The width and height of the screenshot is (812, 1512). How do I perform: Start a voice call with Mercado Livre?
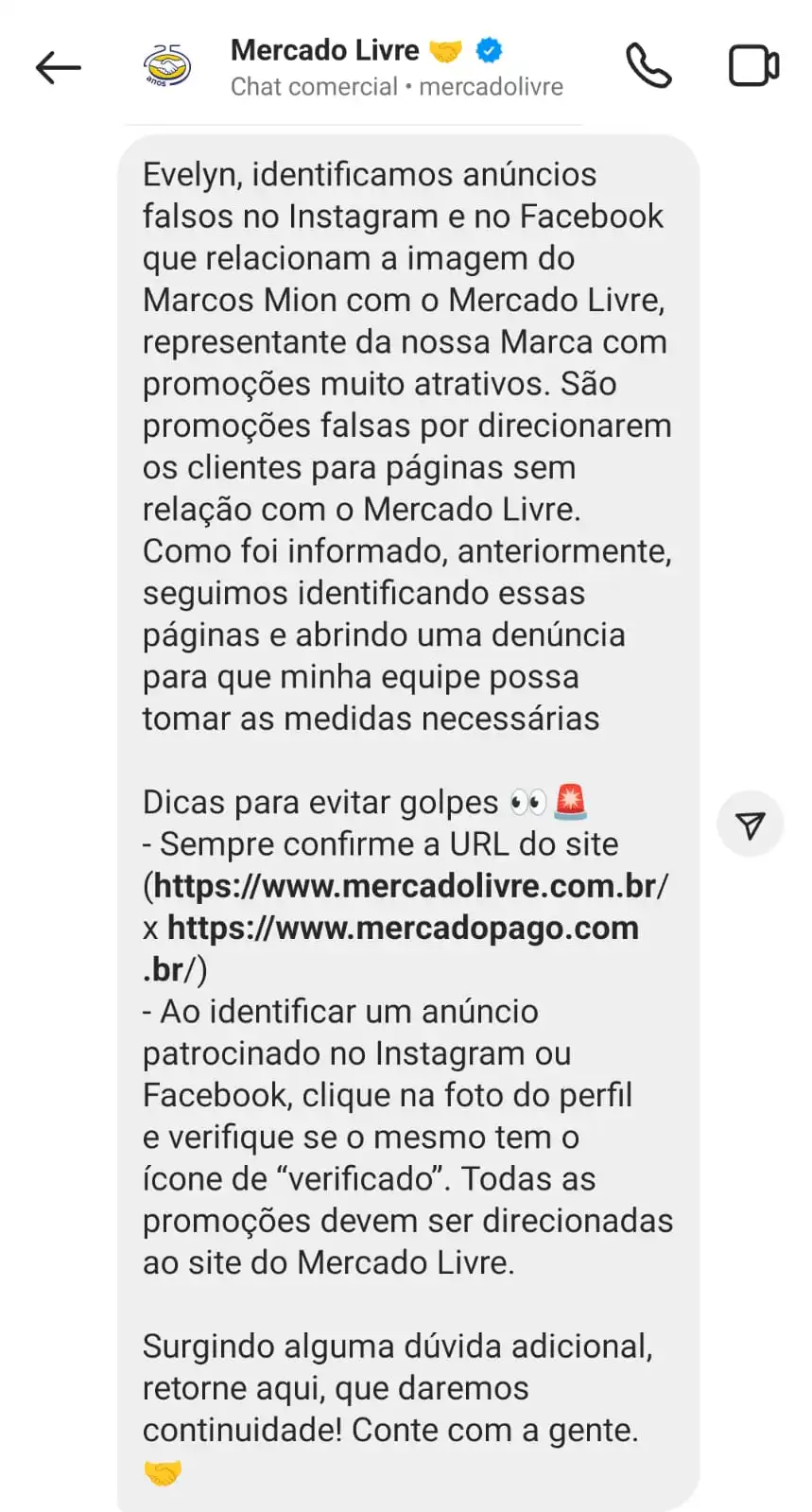point(648,66)
